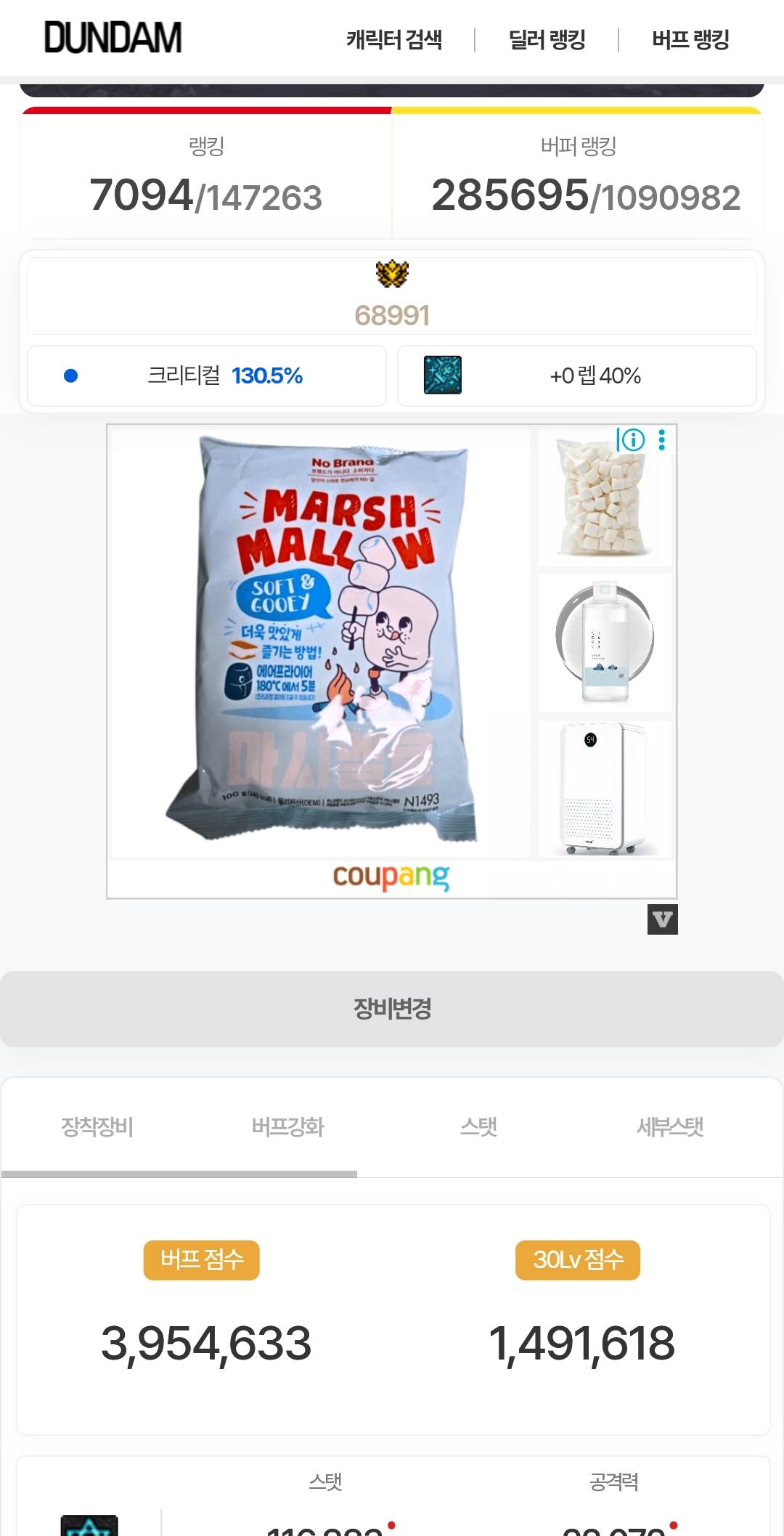Go to 버프 랭킹 page
The image size is (784, 1536).
690,39
